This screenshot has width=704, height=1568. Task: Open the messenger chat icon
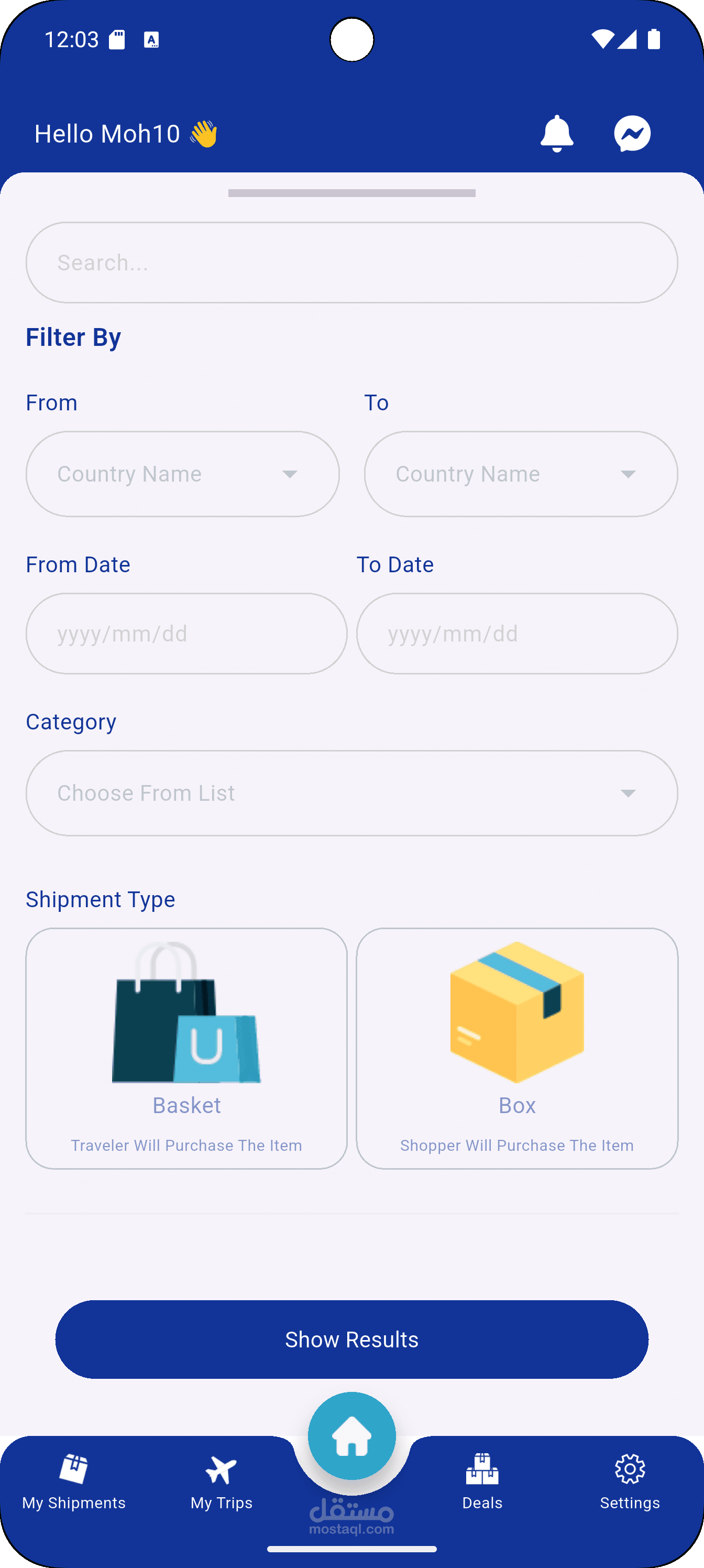632,133
